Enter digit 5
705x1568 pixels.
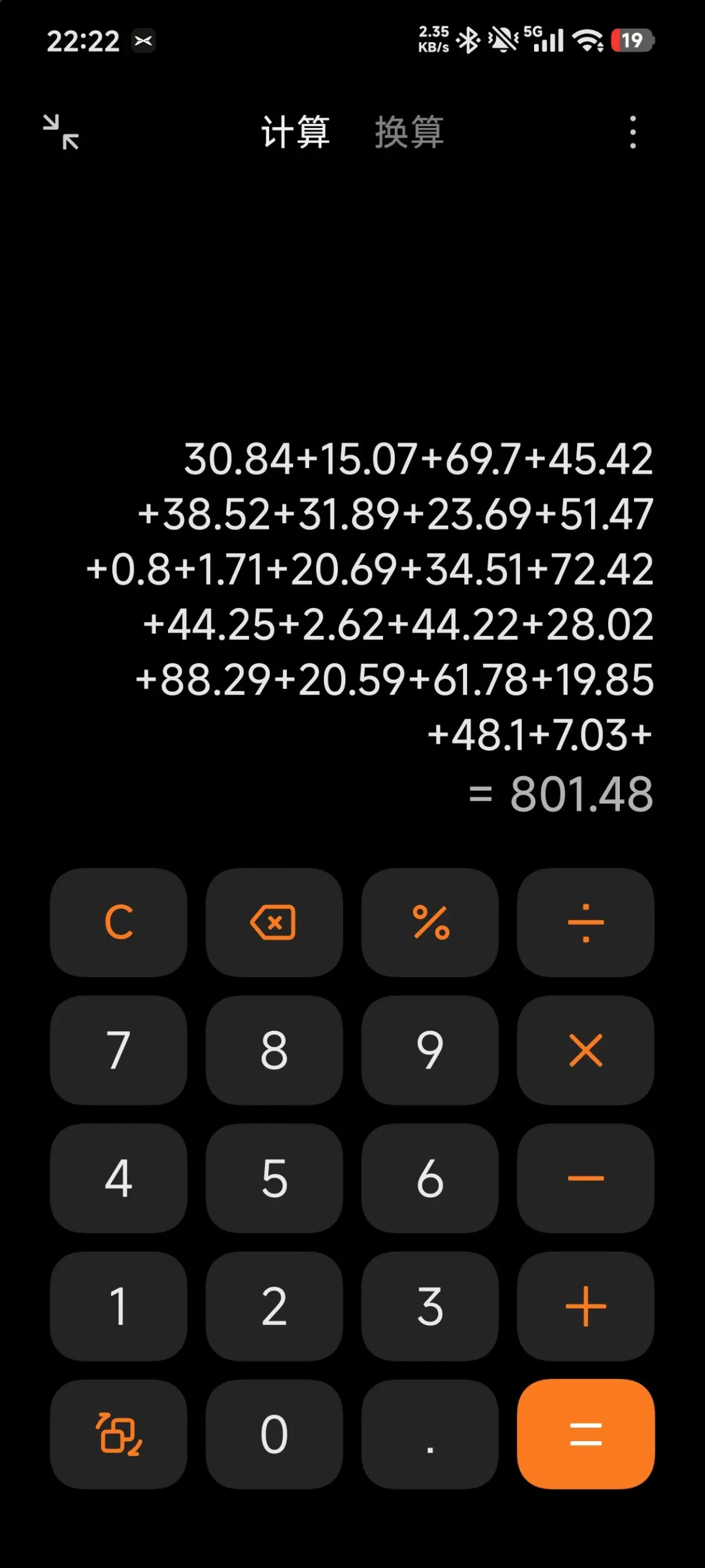click(x=274, y=1178)
